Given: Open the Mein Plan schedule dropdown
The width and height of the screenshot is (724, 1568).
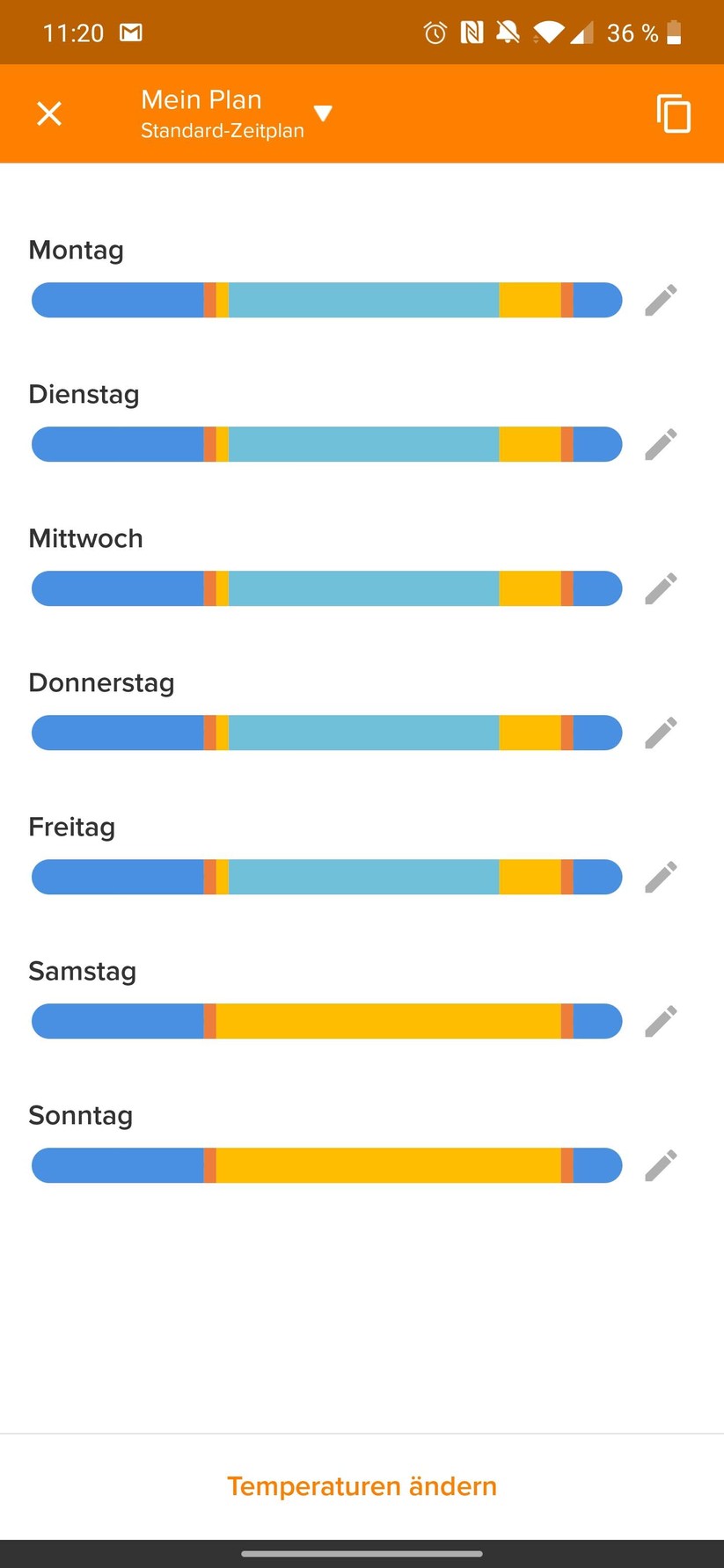Looking at the screenshot, I should (x=323, y=113).
